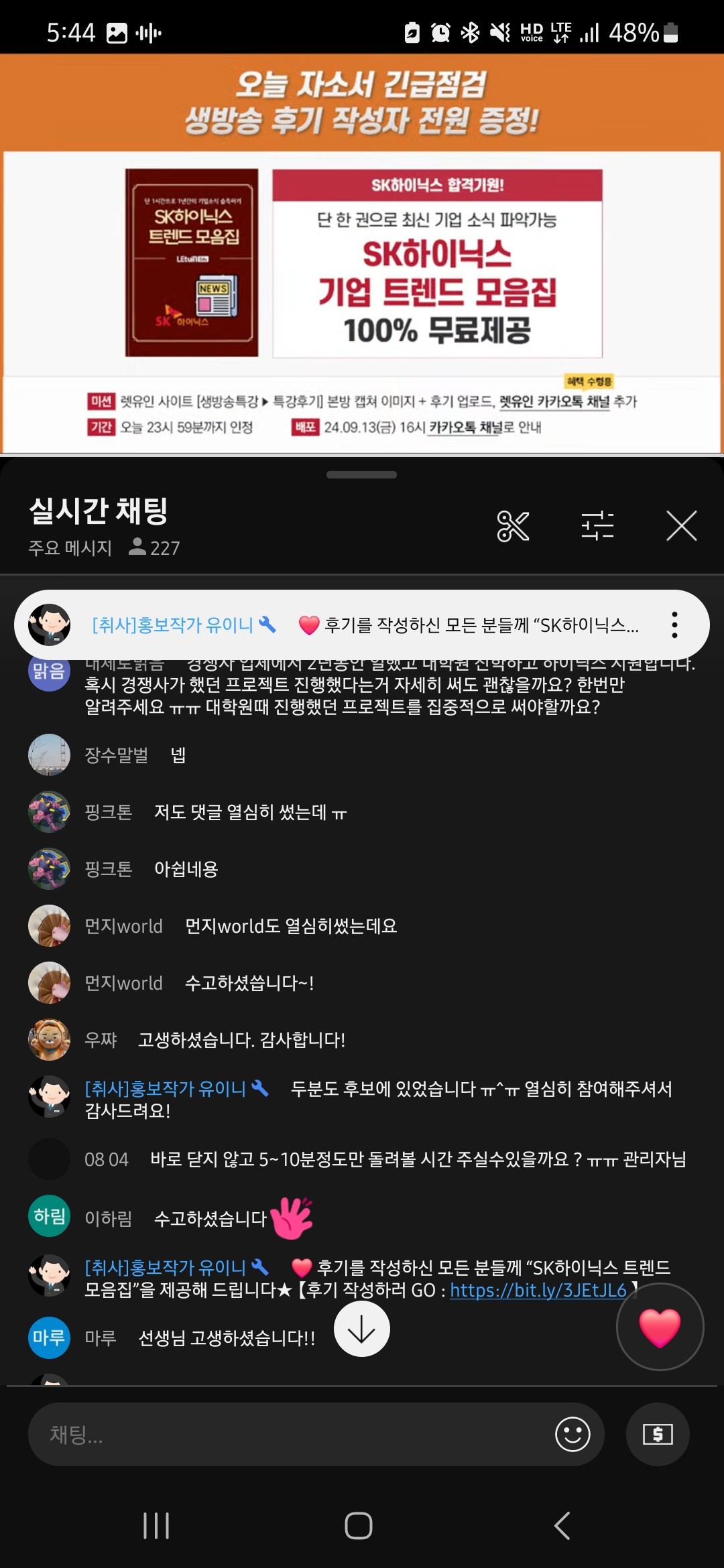
Task: Open the bit.ly/3JEtJL6 review link
Action: [538, 1290]
